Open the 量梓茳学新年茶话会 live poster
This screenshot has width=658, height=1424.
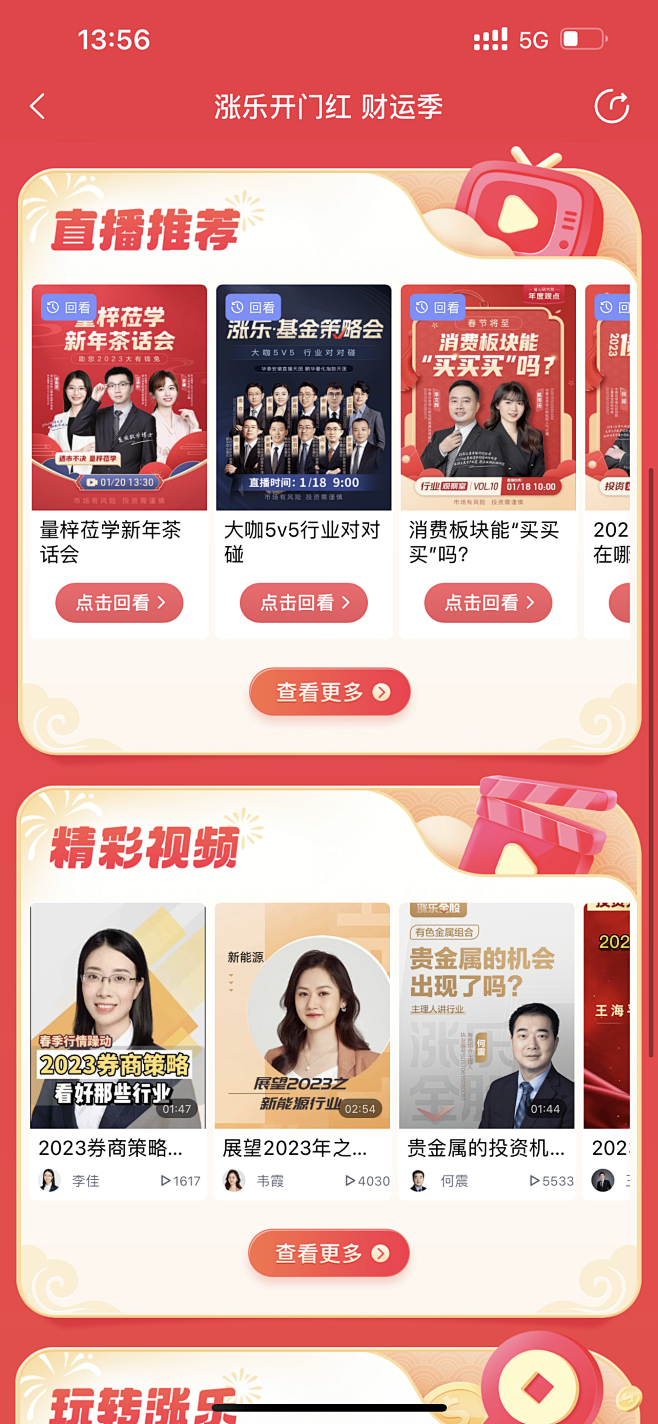tap(119, 398)
